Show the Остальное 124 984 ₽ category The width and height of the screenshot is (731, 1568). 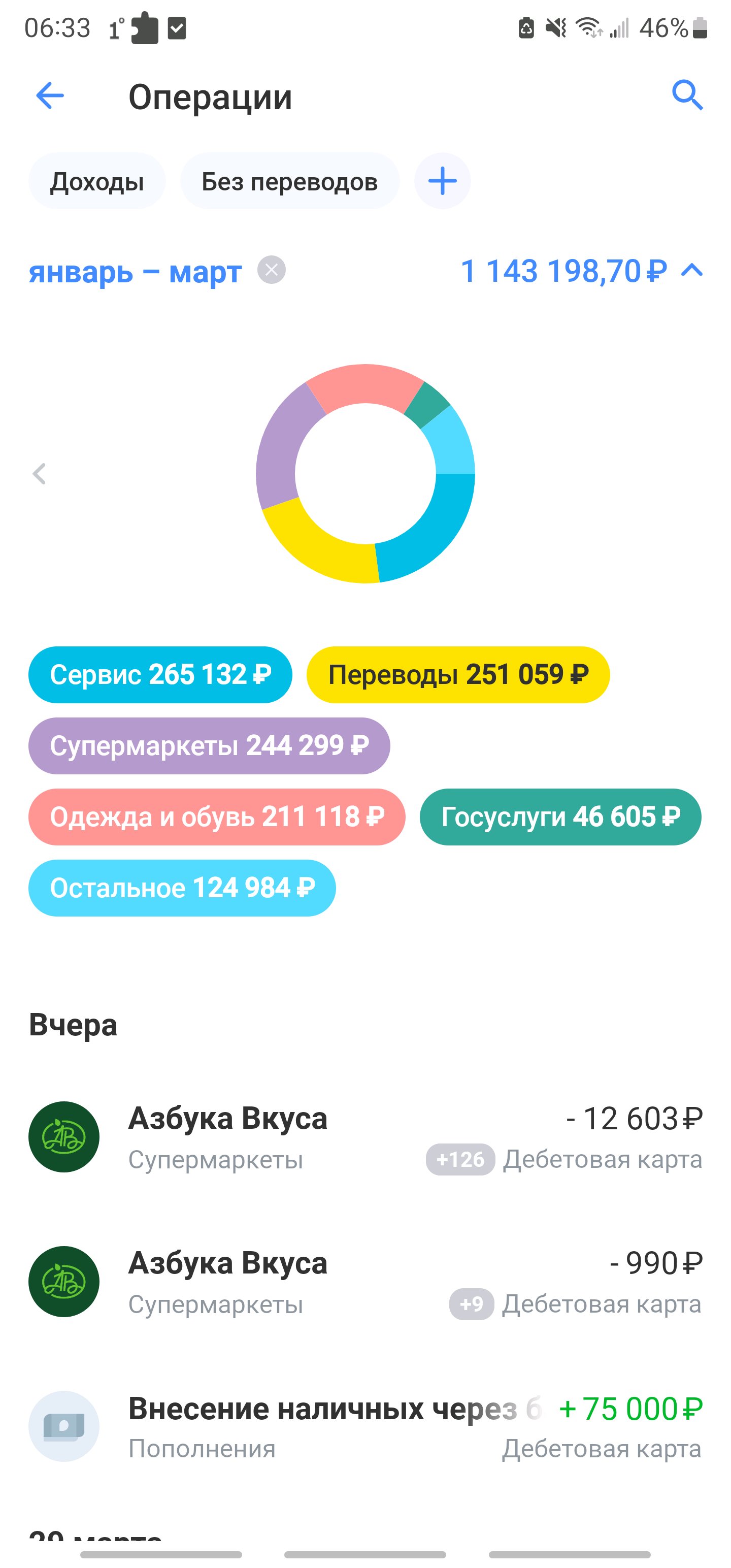182,888
